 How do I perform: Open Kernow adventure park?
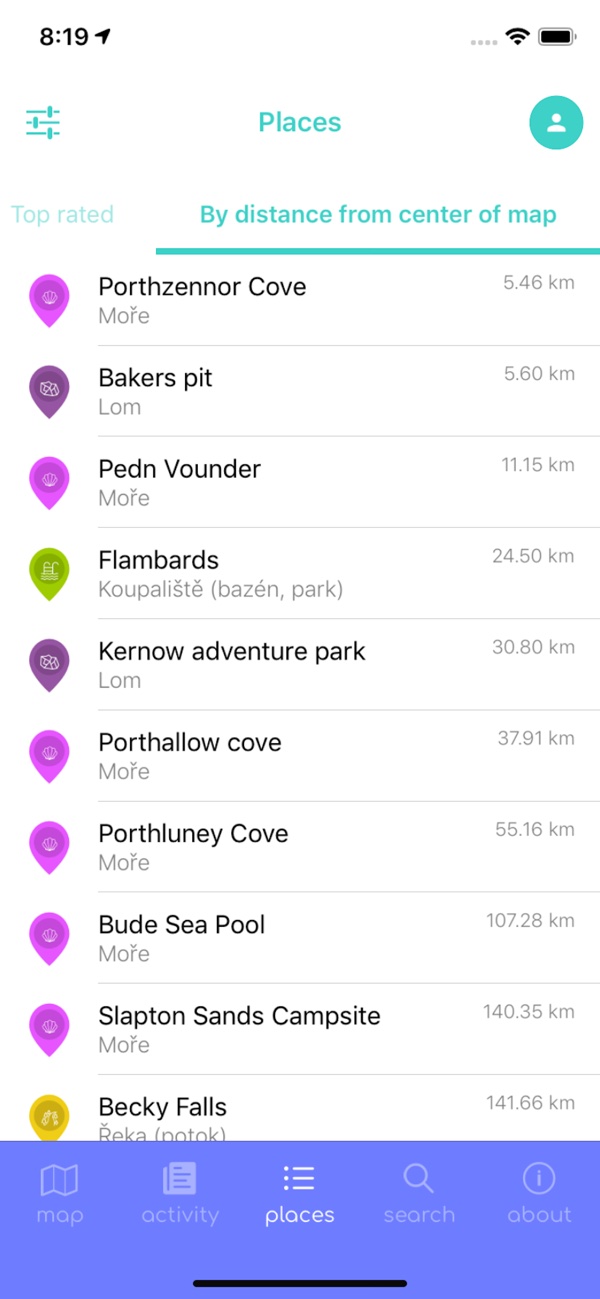(300, 664)
